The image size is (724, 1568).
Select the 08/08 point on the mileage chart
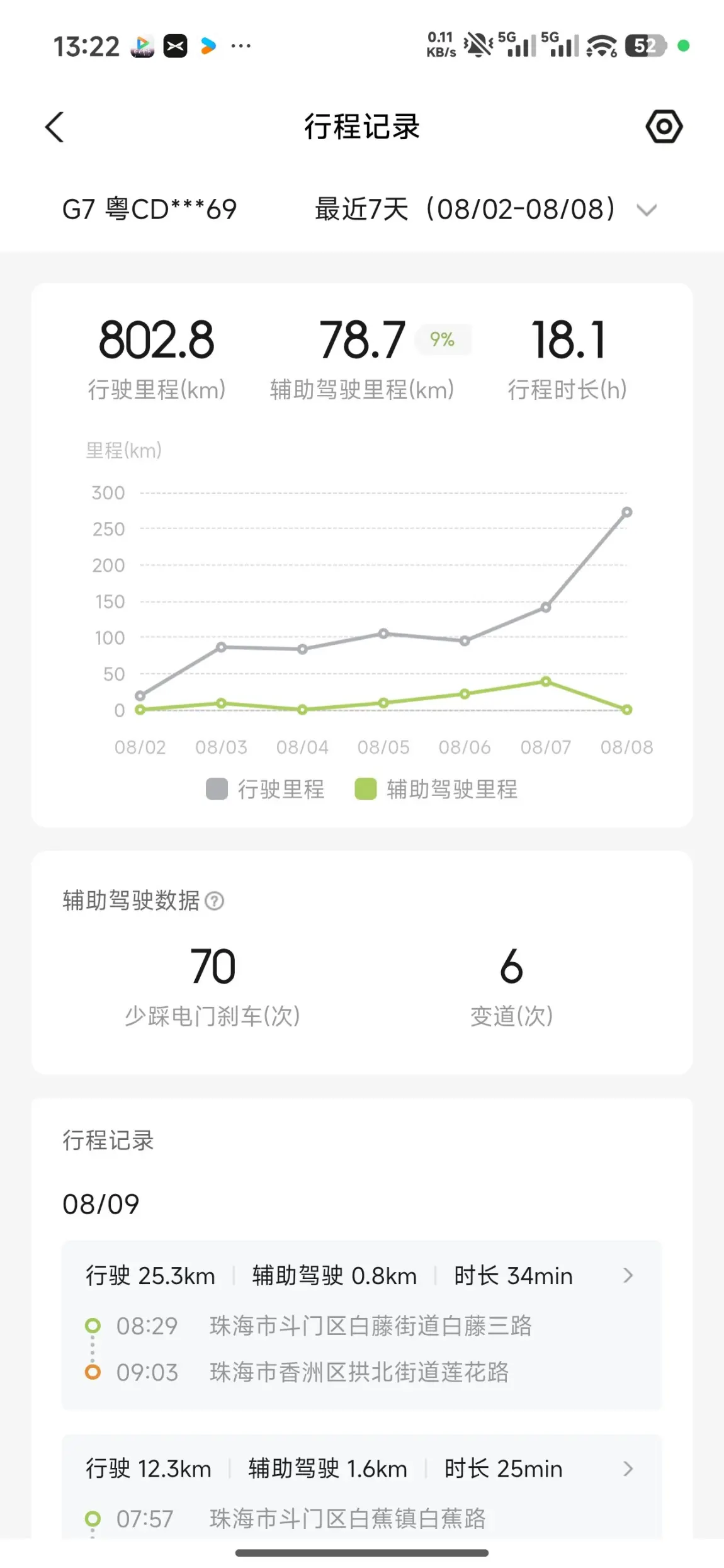[x=626, y=513]
